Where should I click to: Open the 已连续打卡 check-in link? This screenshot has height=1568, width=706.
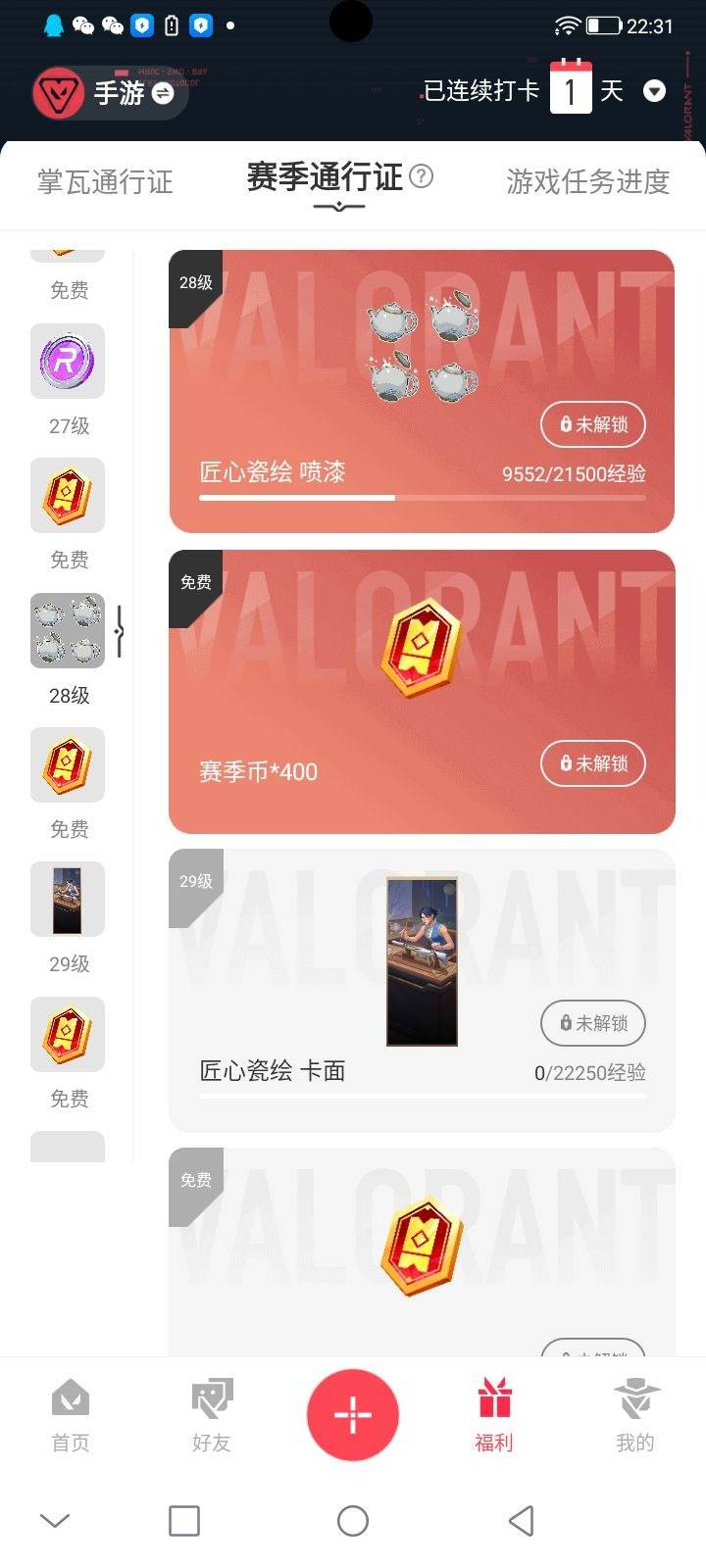pos(479,88)
